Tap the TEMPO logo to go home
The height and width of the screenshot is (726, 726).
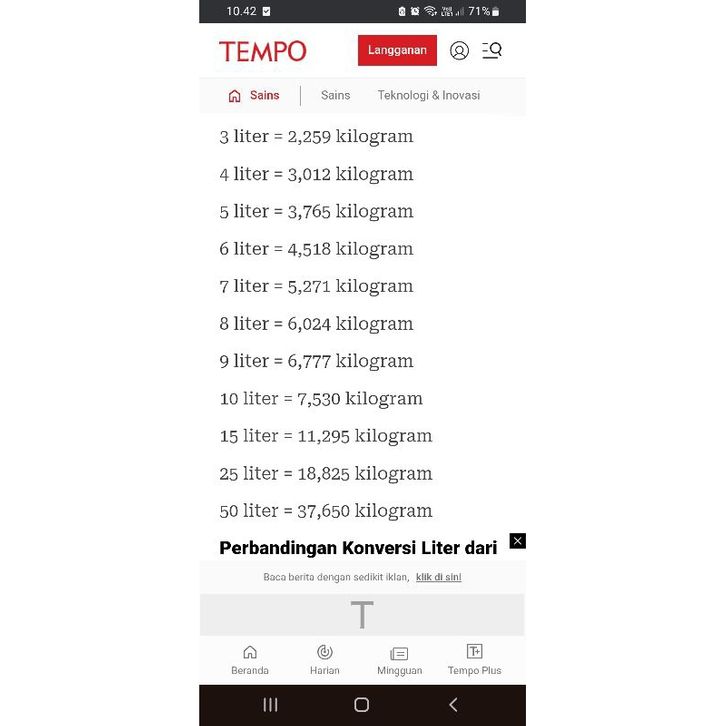pyautogui.click(x=263, y=51)
